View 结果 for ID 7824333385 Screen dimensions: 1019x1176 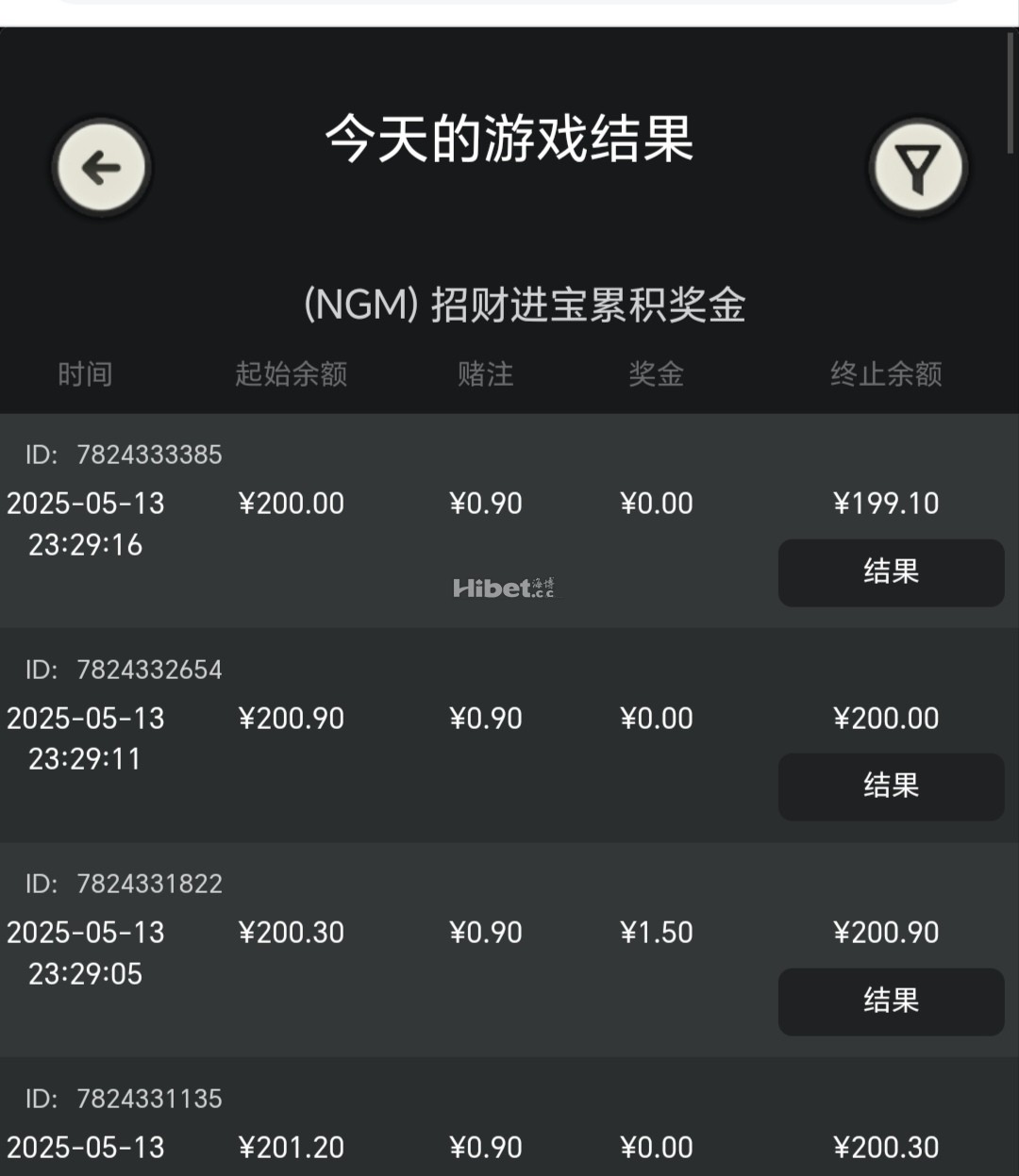(891, 571)
